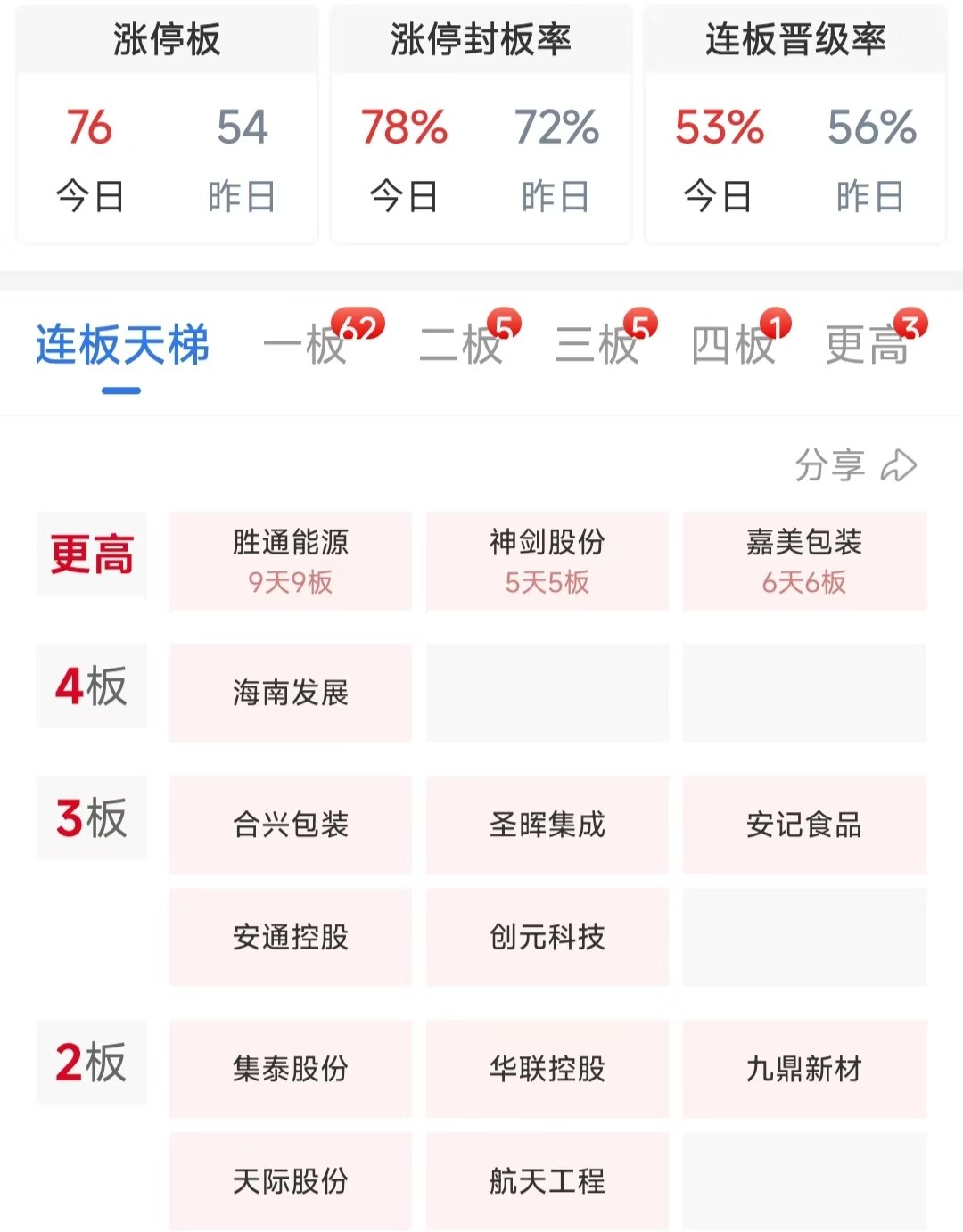This screenshot has width=963, height=1232.
Task: Open 航天工程 stock tile
Action: 547,1181
